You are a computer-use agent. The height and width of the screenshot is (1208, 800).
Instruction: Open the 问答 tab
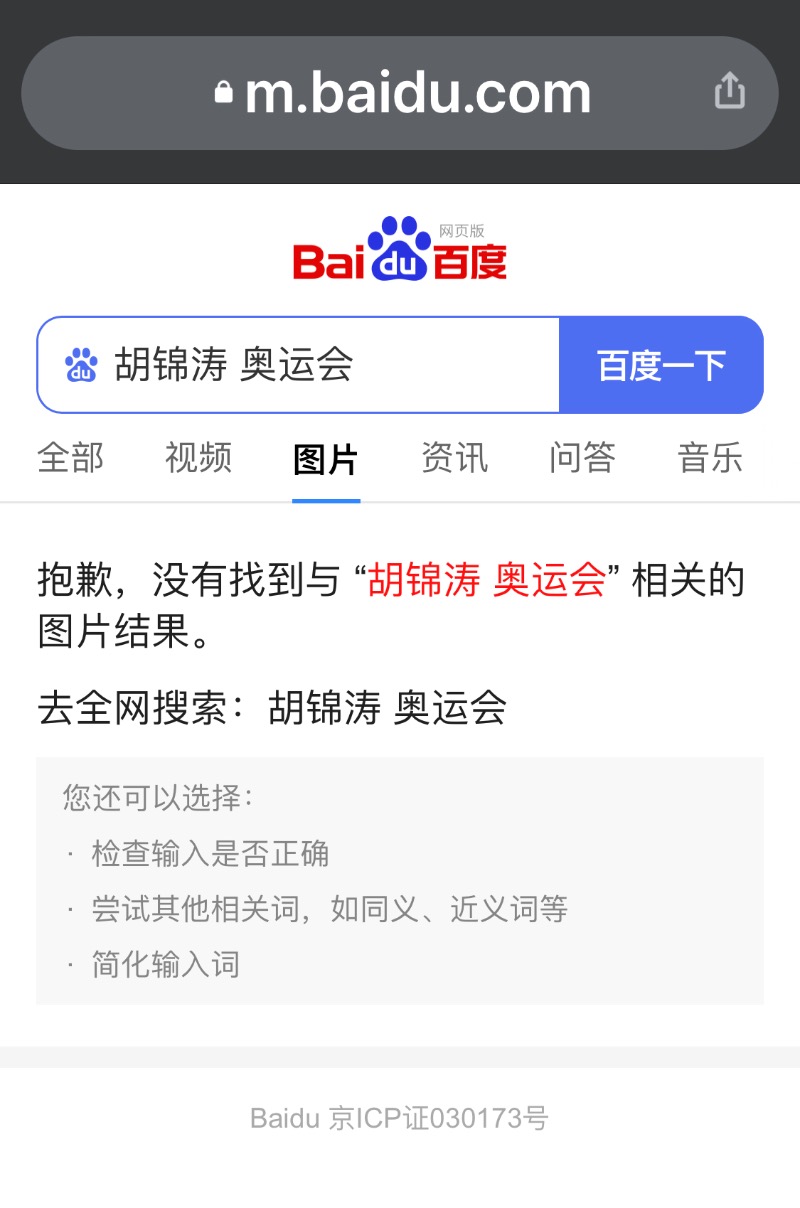pos(582,458)
